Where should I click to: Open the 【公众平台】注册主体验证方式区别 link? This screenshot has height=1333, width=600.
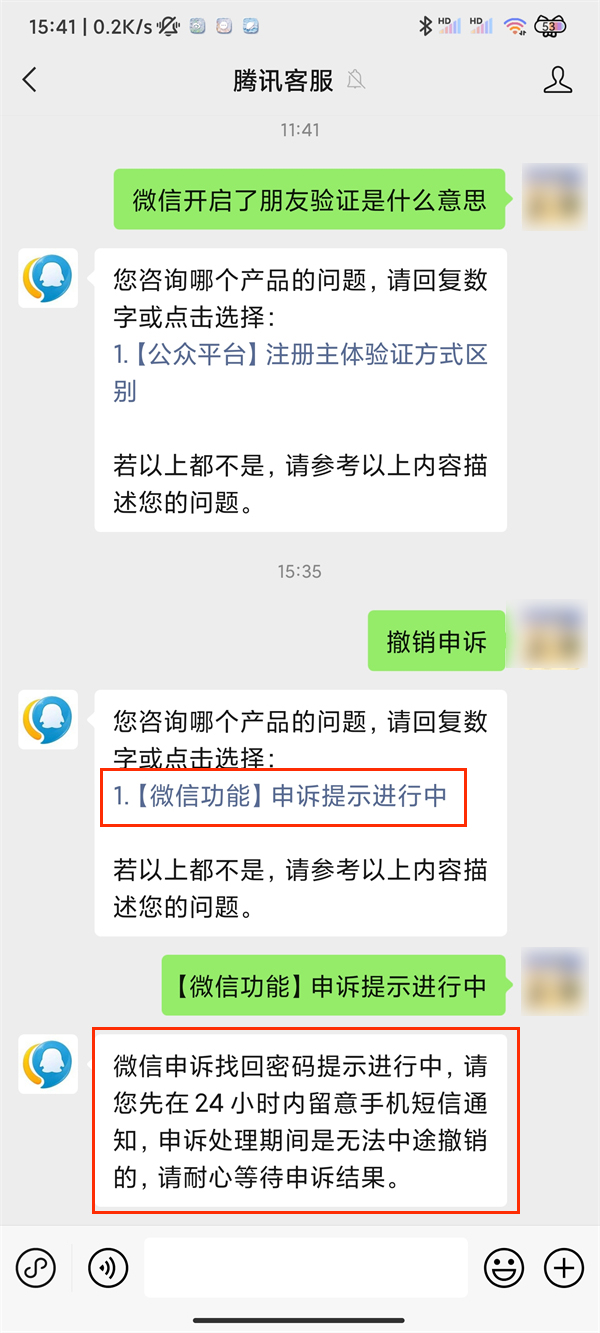(x=300, y=372)
